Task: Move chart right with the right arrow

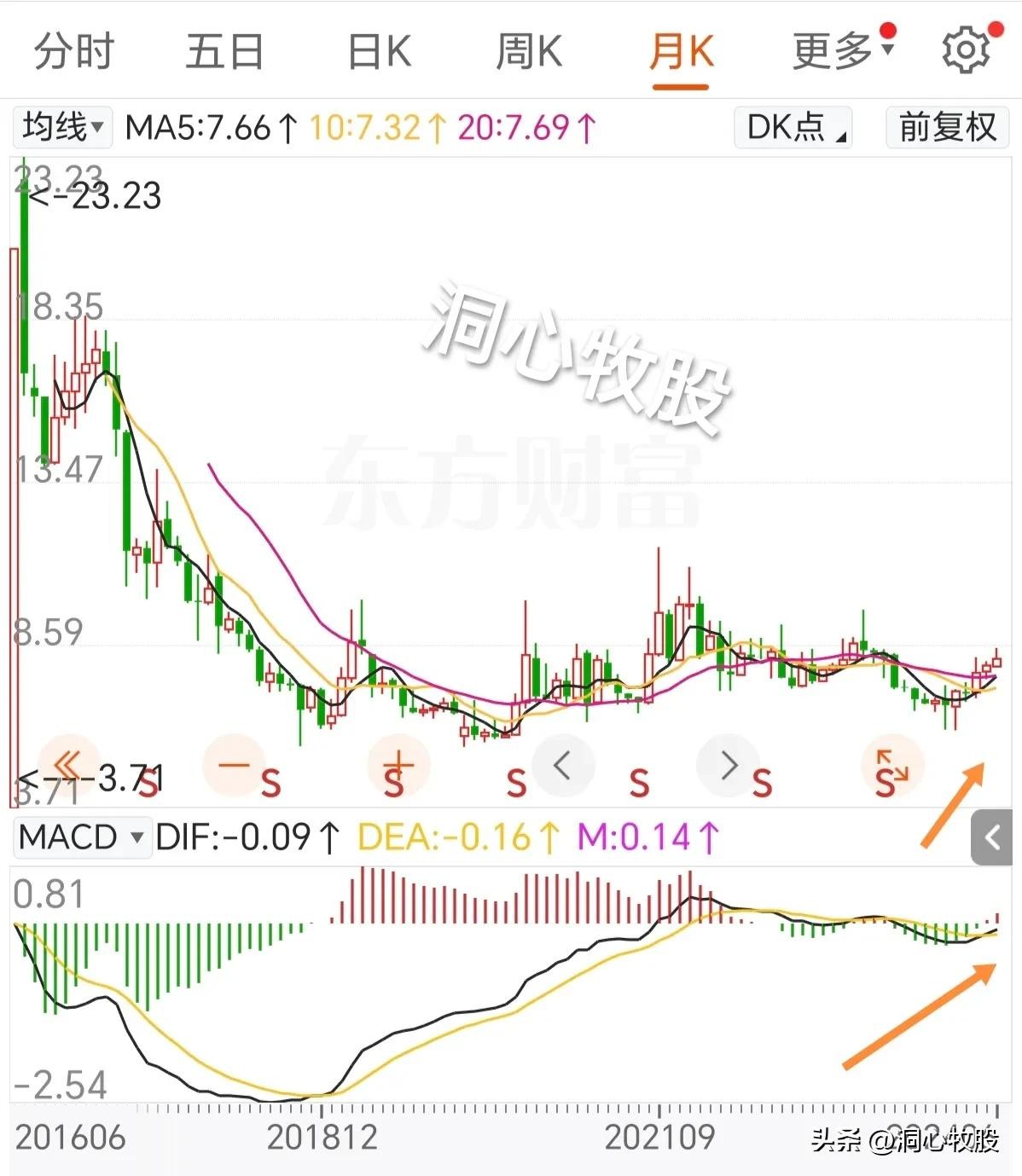Action: tap(728, 765)
